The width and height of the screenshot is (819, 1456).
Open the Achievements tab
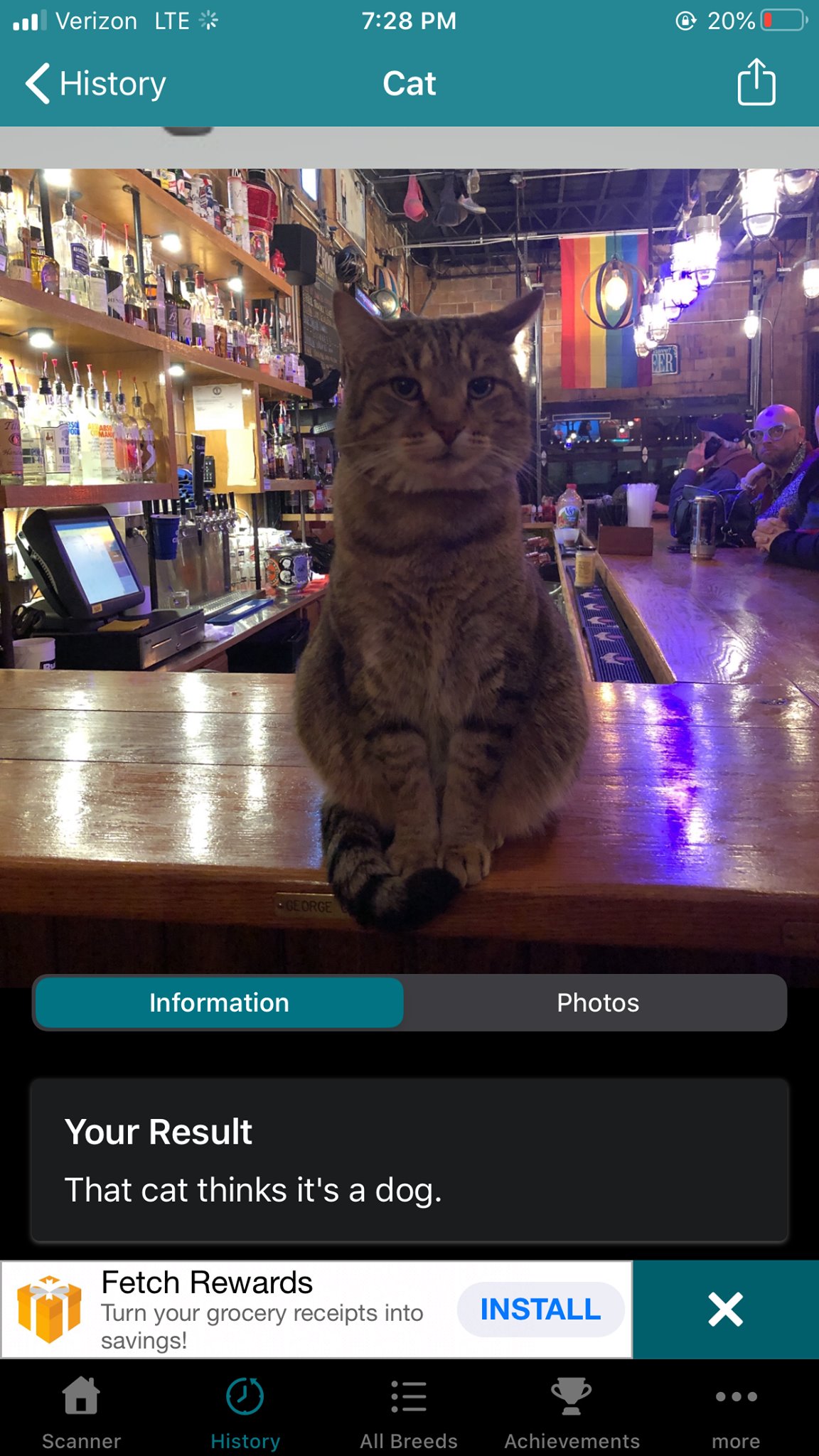pyautogui.click(x=572, y=1413)
